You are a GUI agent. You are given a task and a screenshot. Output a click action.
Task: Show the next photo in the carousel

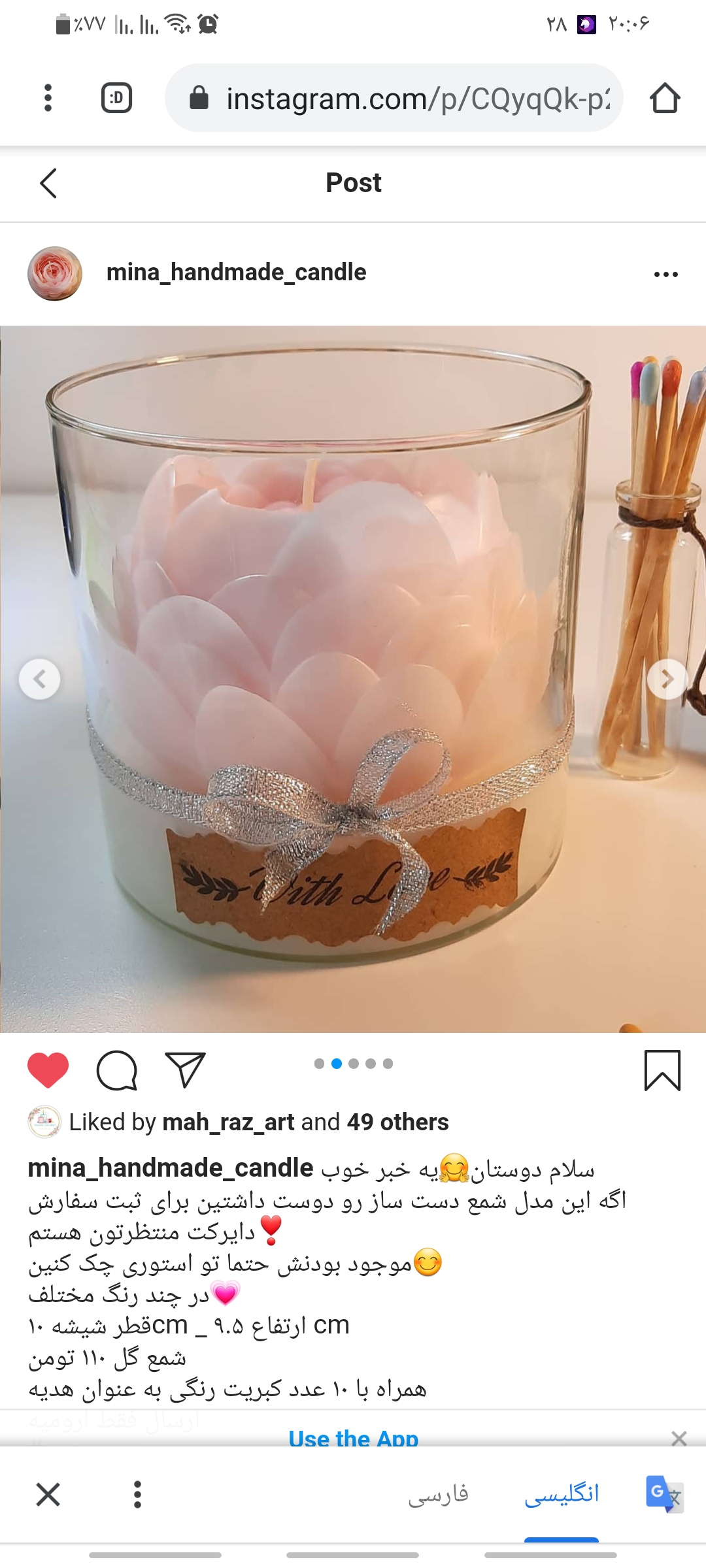pyautogui.click(x=667, y=679)
